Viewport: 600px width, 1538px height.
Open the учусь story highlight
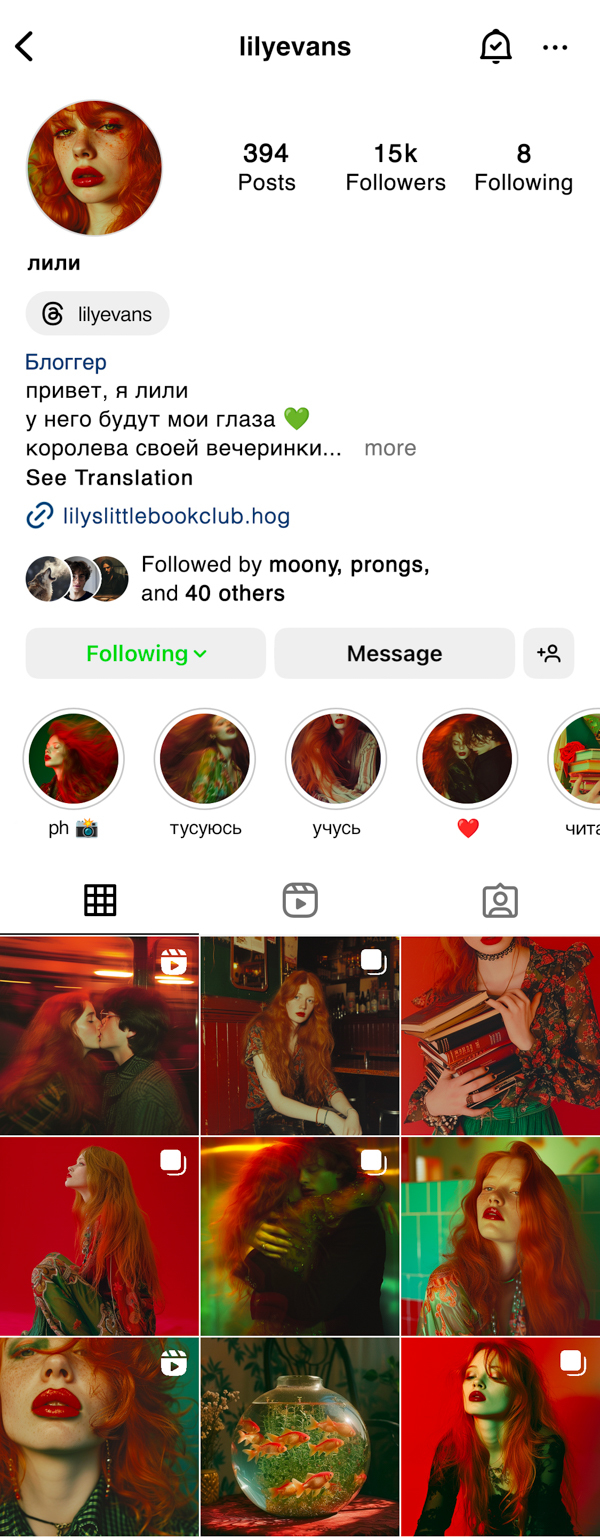tap(336, 760)
